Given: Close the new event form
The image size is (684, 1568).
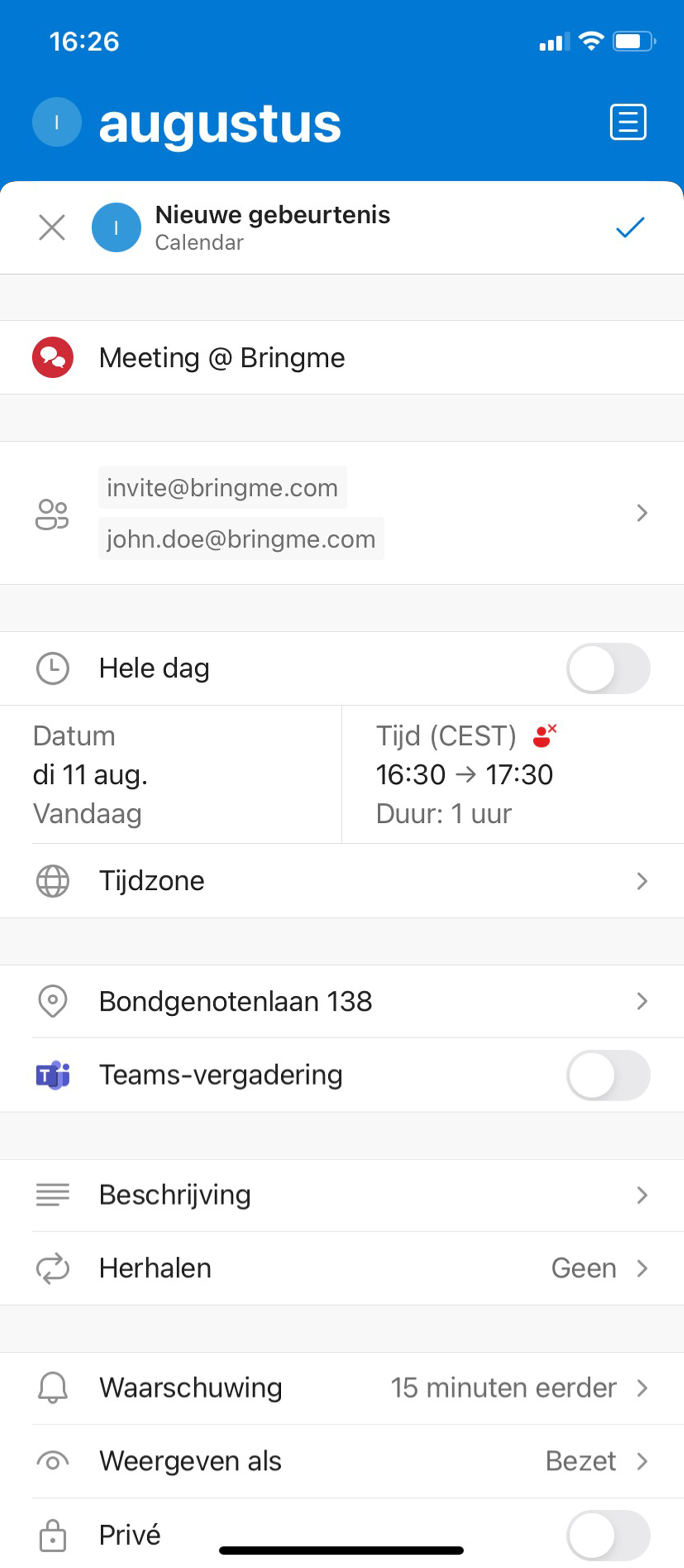Looking at the screenshot, I should click(x=52, y=228).
